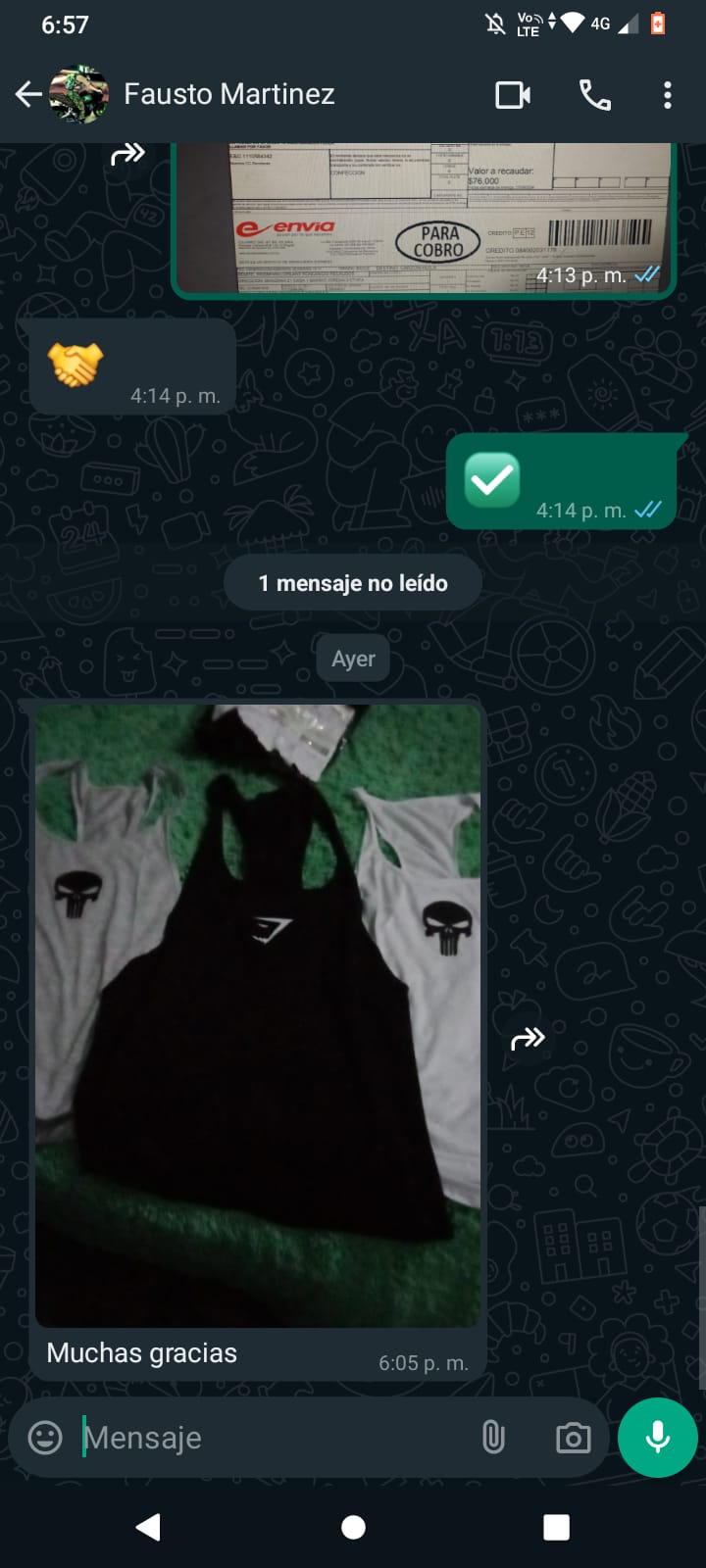View the tank tops photo
This screenshot has height=1568, width=706.
[x=258, y=1014]
